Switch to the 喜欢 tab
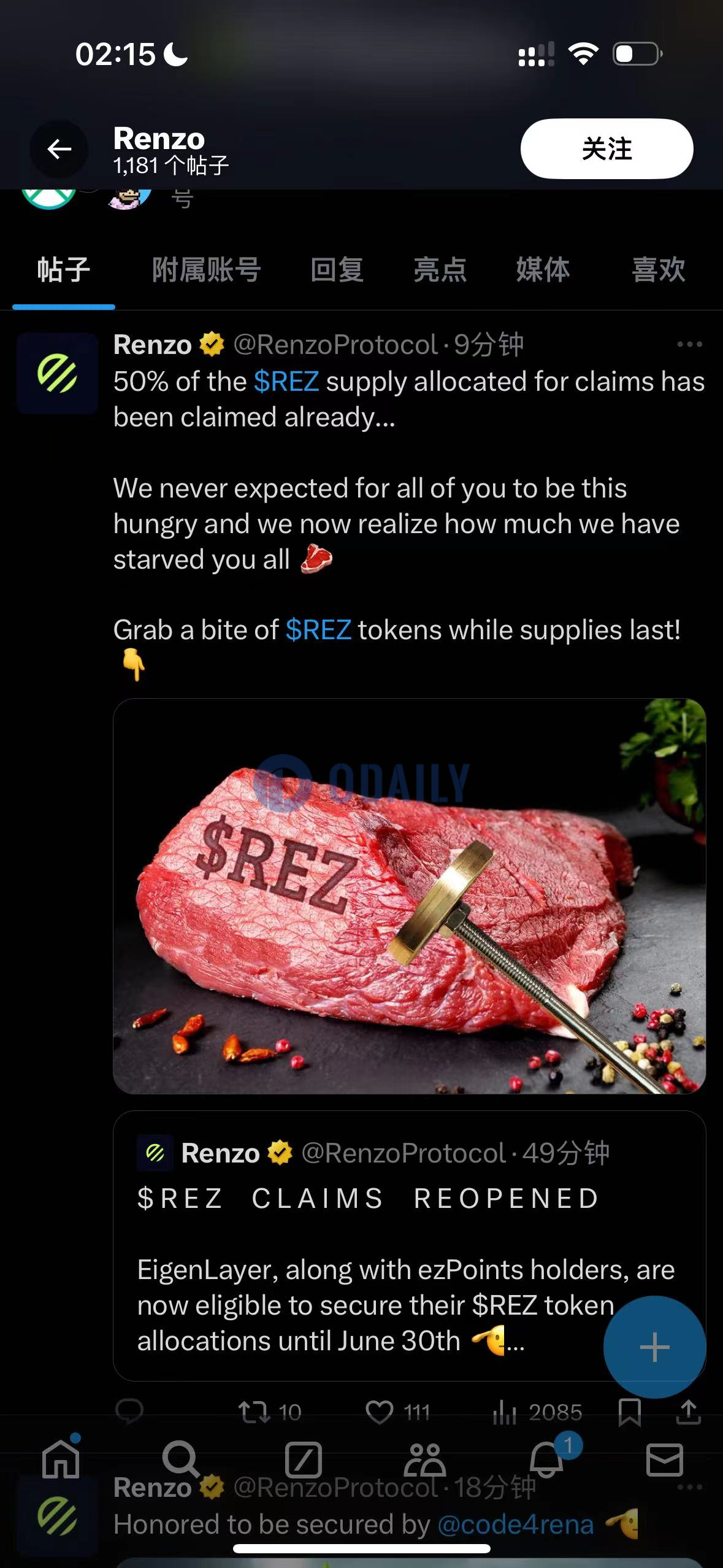The width and height of the screenshot is (723, 1568). point(658,270)
